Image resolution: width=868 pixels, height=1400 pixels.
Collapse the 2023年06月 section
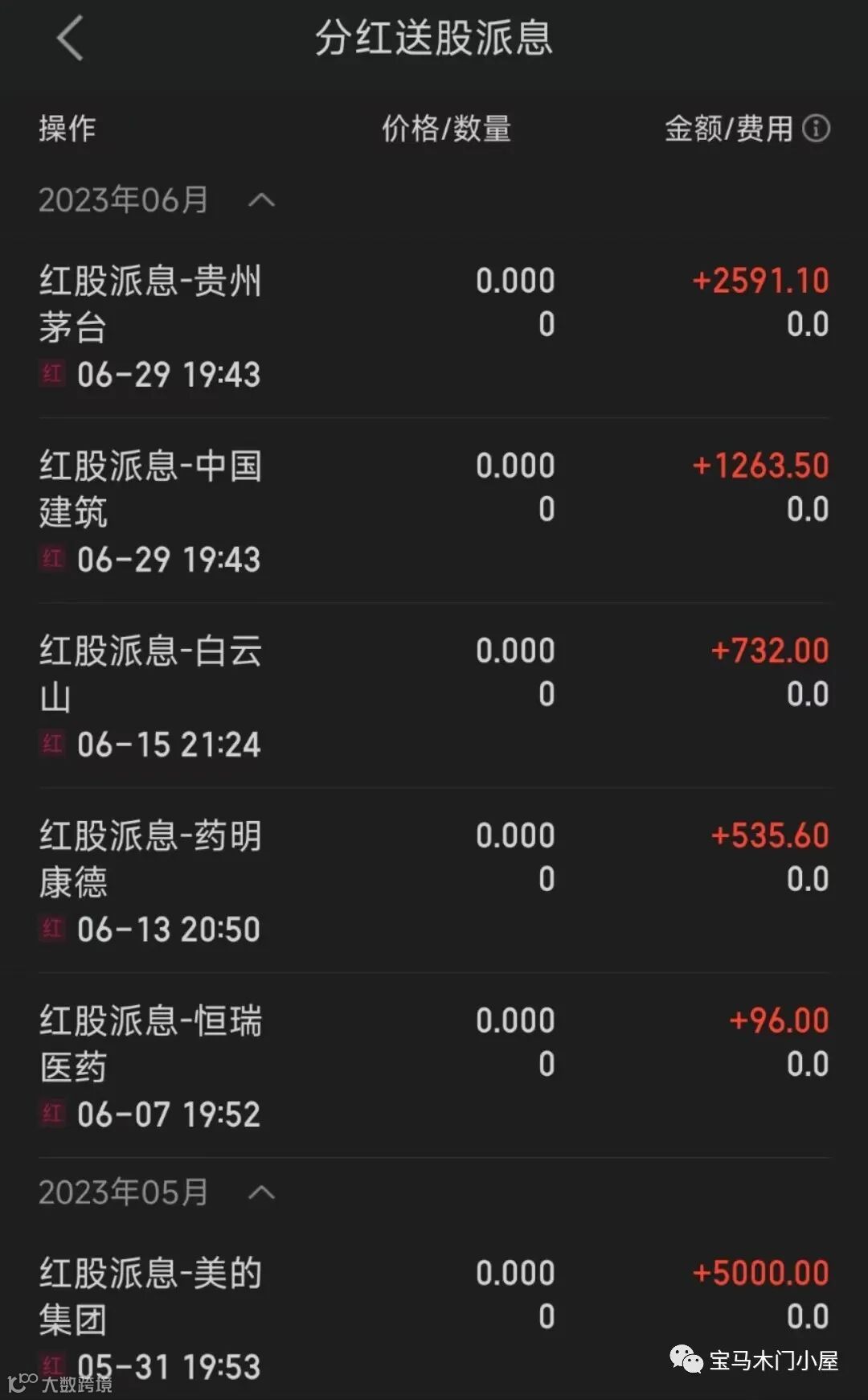pos(262,200)
